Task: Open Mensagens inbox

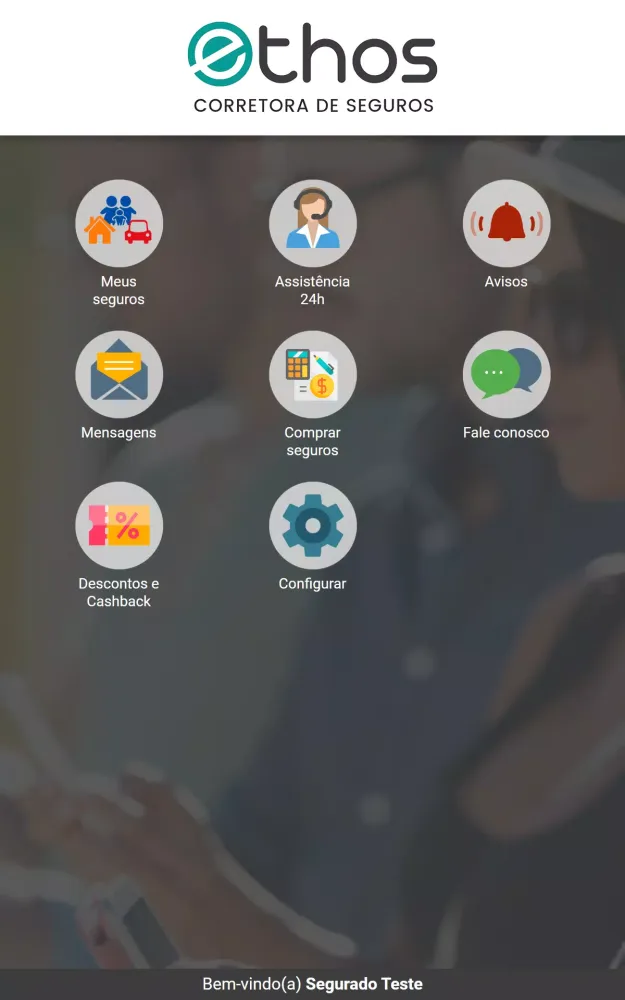Action: tap(119, 375)
